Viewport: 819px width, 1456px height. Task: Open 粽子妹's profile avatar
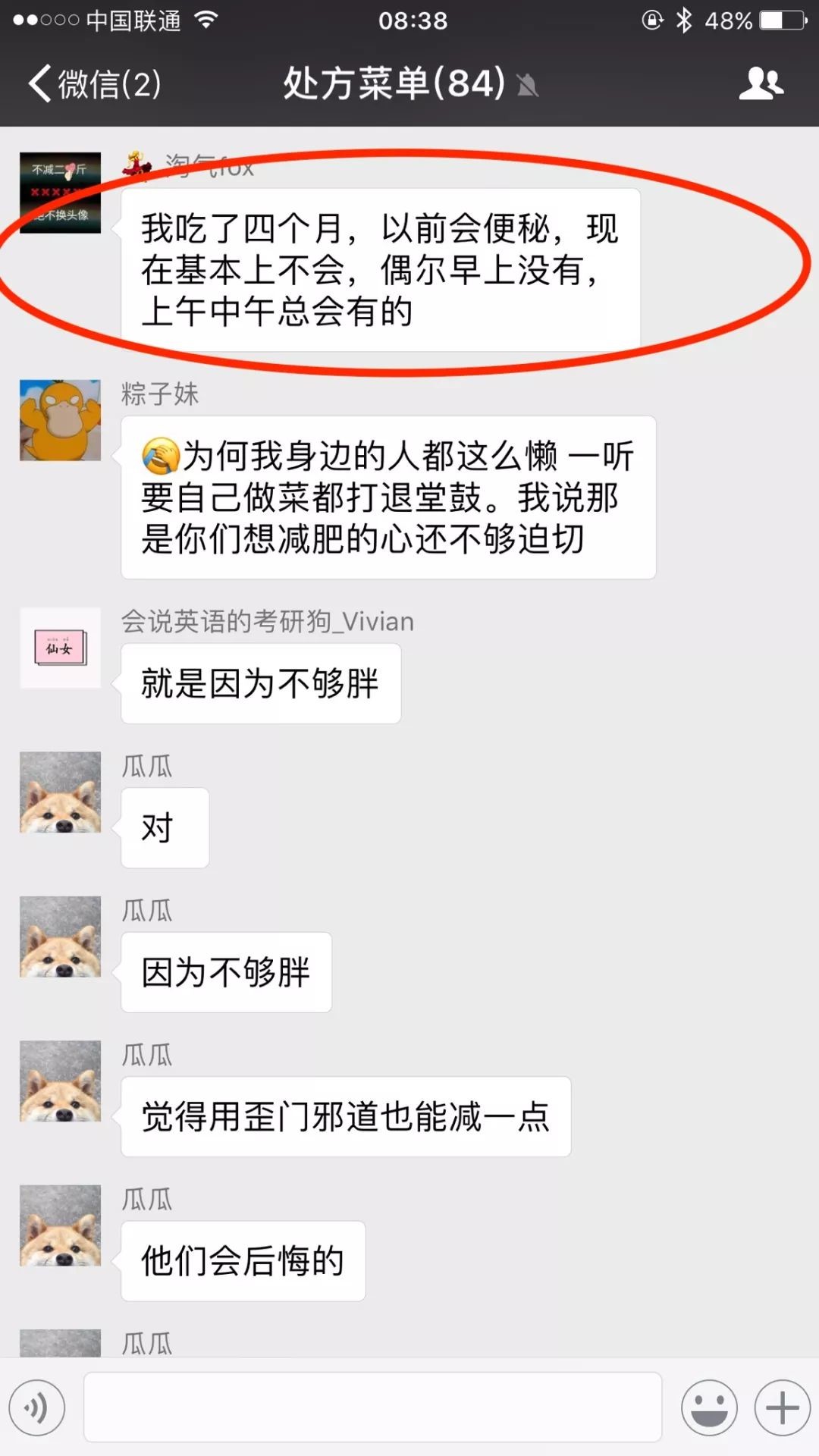click(x=60, y=420)
